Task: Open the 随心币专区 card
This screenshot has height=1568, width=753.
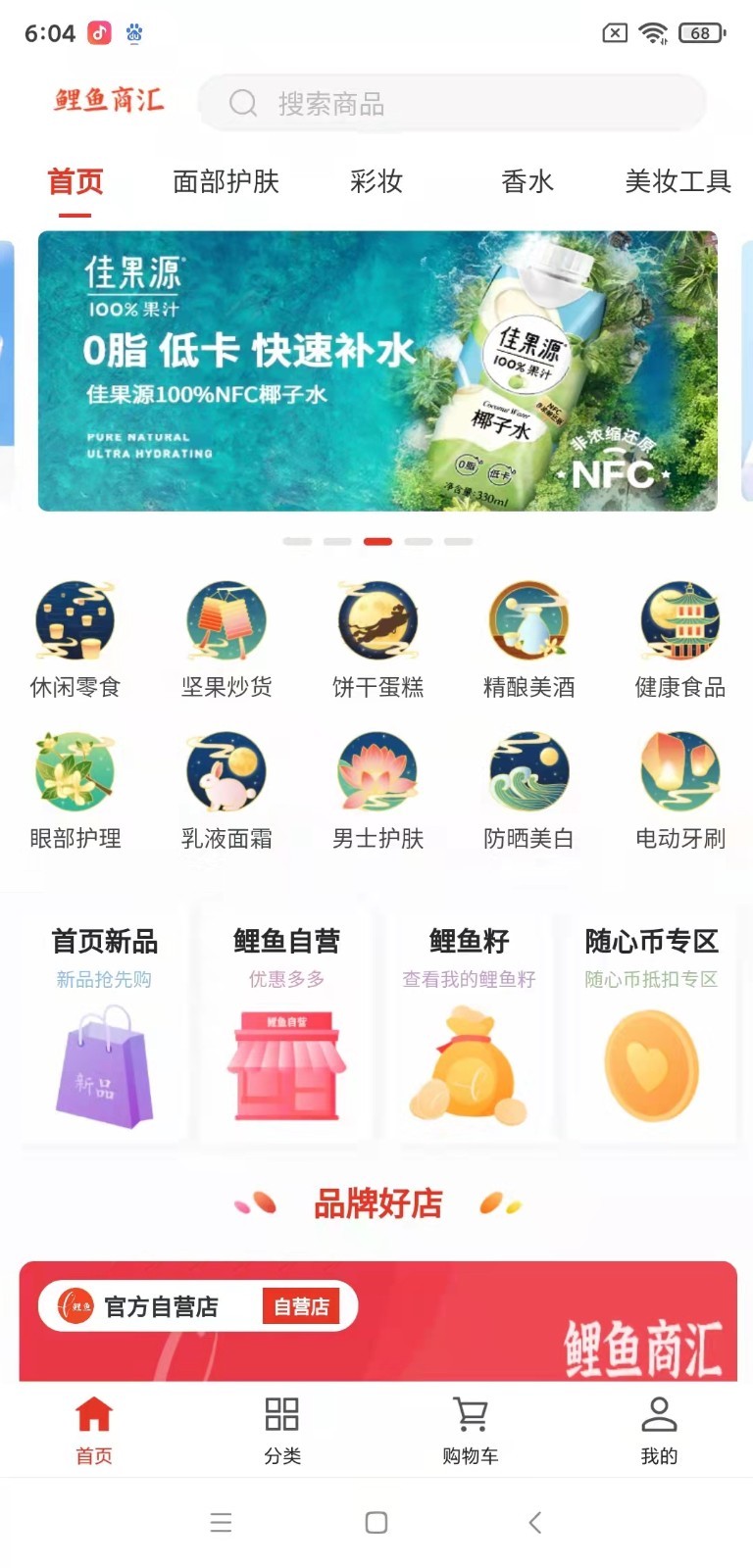Action: pos(651,1024)
